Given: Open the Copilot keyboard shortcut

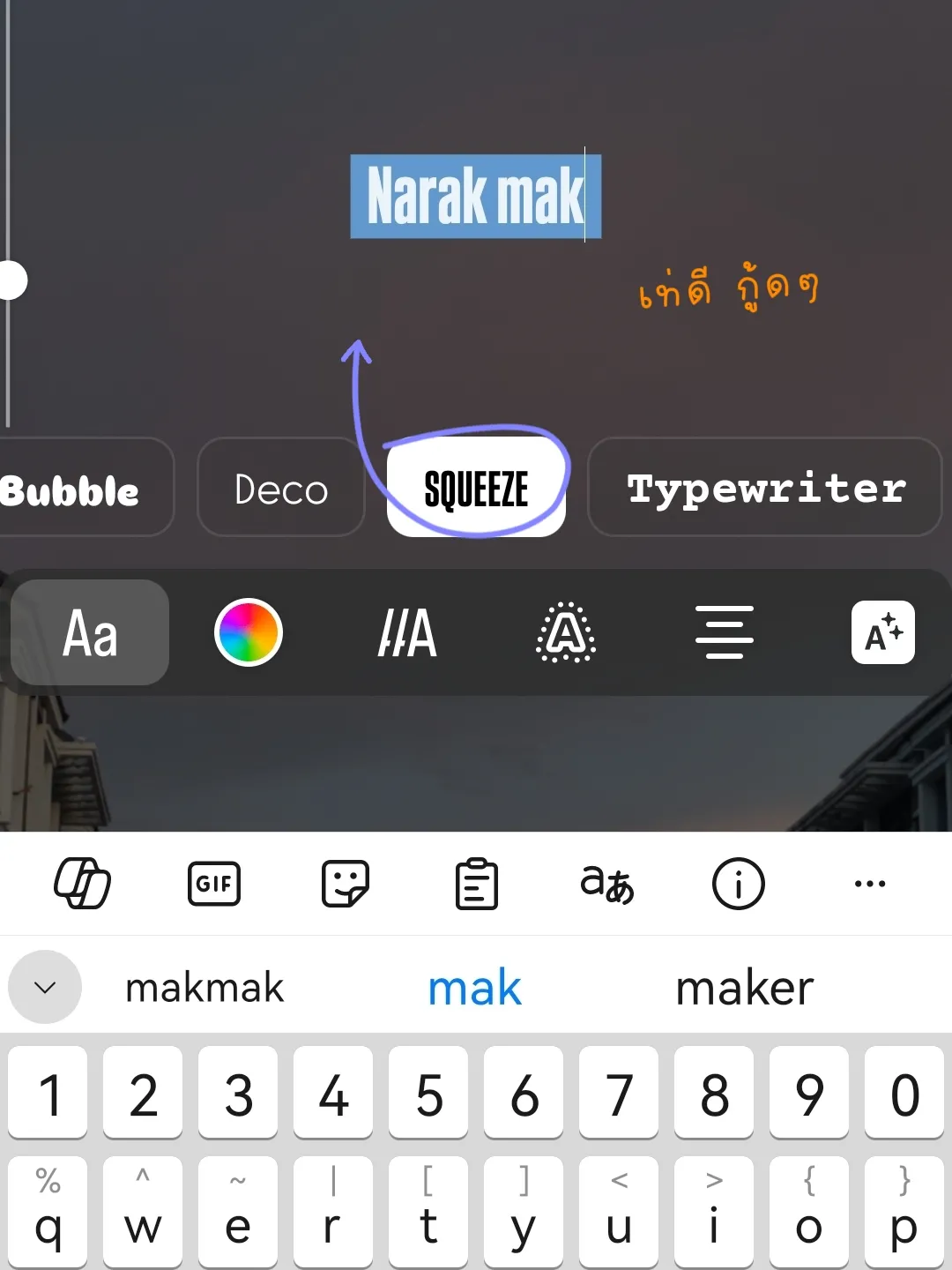Looking at the screenshot, I should tap(83, 883).
